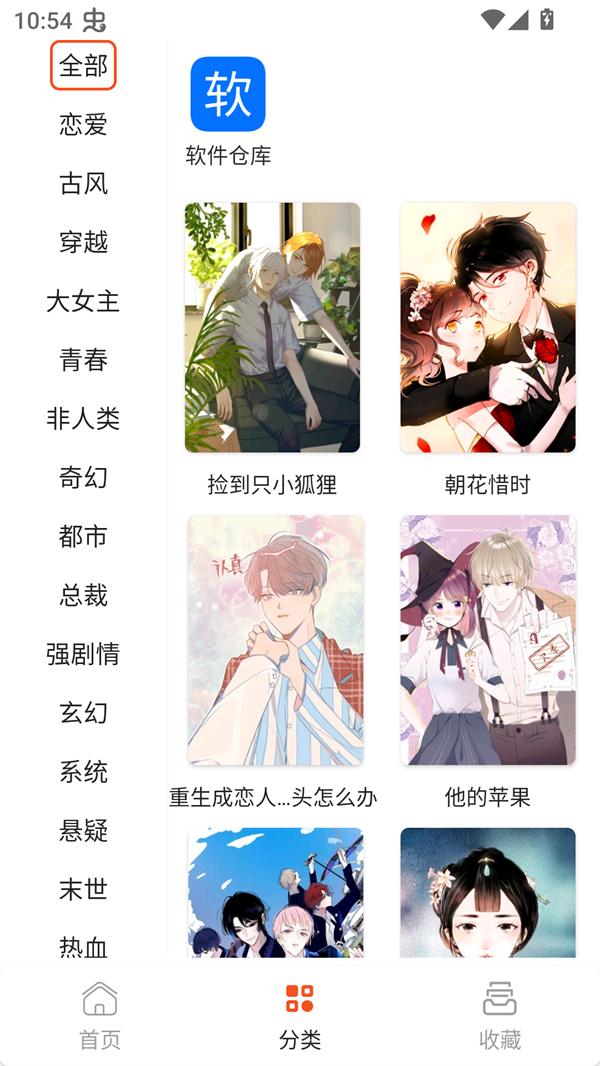Open the comic 捡到只小狐狸
Image resolution: width=600 pixels, height=1066 pixels.
272,328
